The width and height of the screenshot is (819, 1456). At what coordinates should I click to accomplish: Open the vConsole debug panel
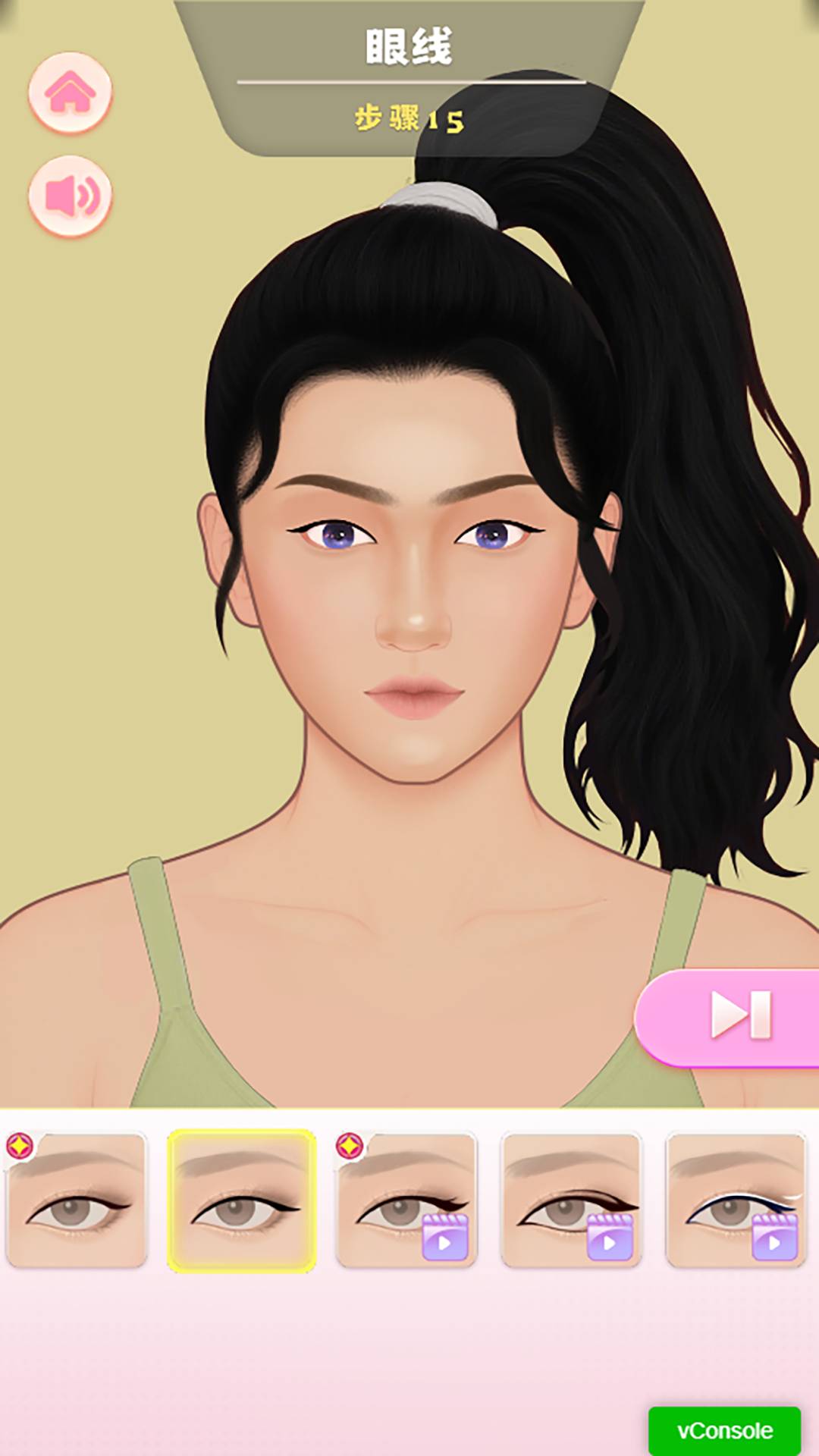pos(724,1430)
